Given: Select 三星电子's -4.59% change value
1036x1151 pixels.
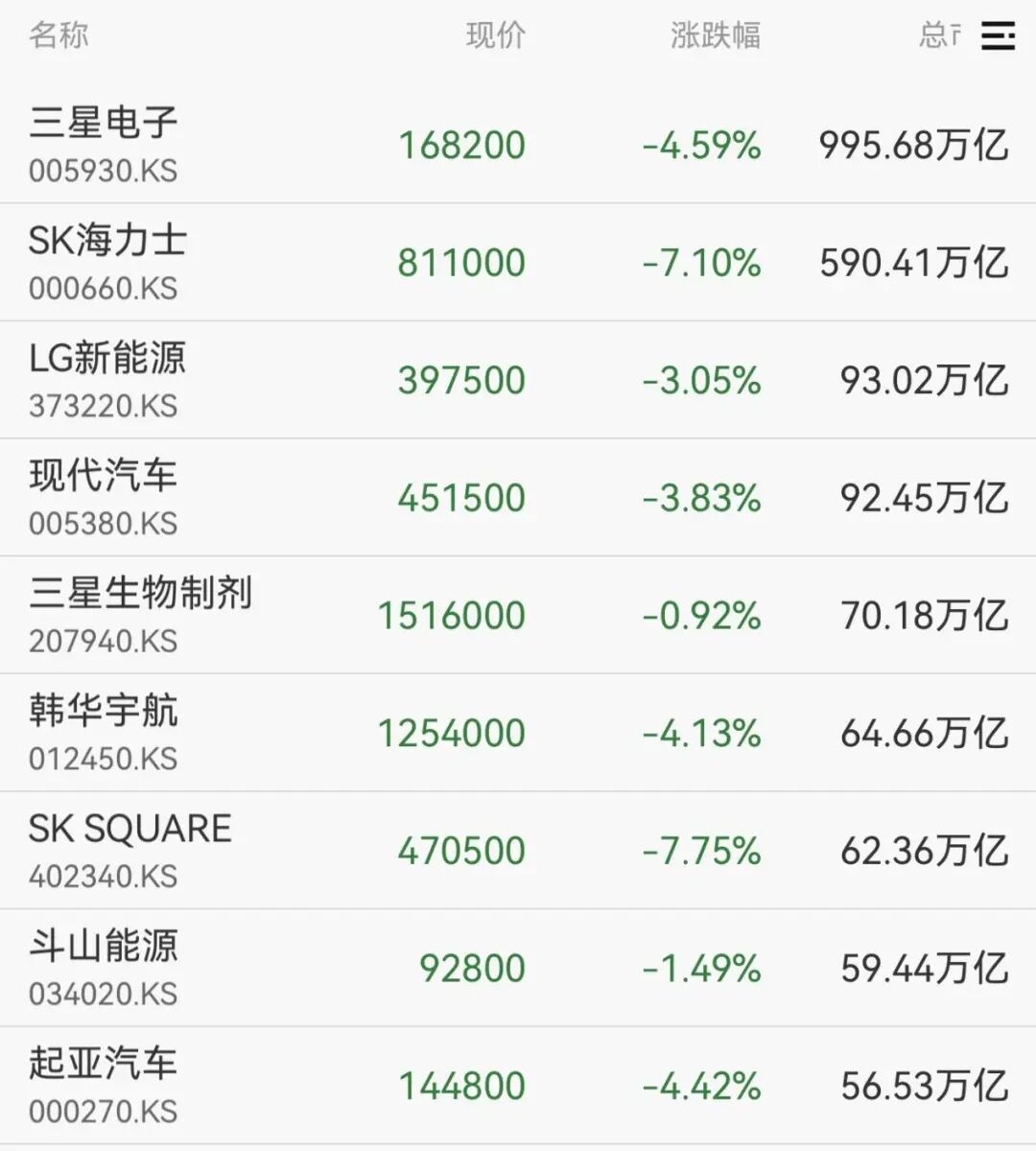Looking at the screenshot, I should click(x=703, y=146).
